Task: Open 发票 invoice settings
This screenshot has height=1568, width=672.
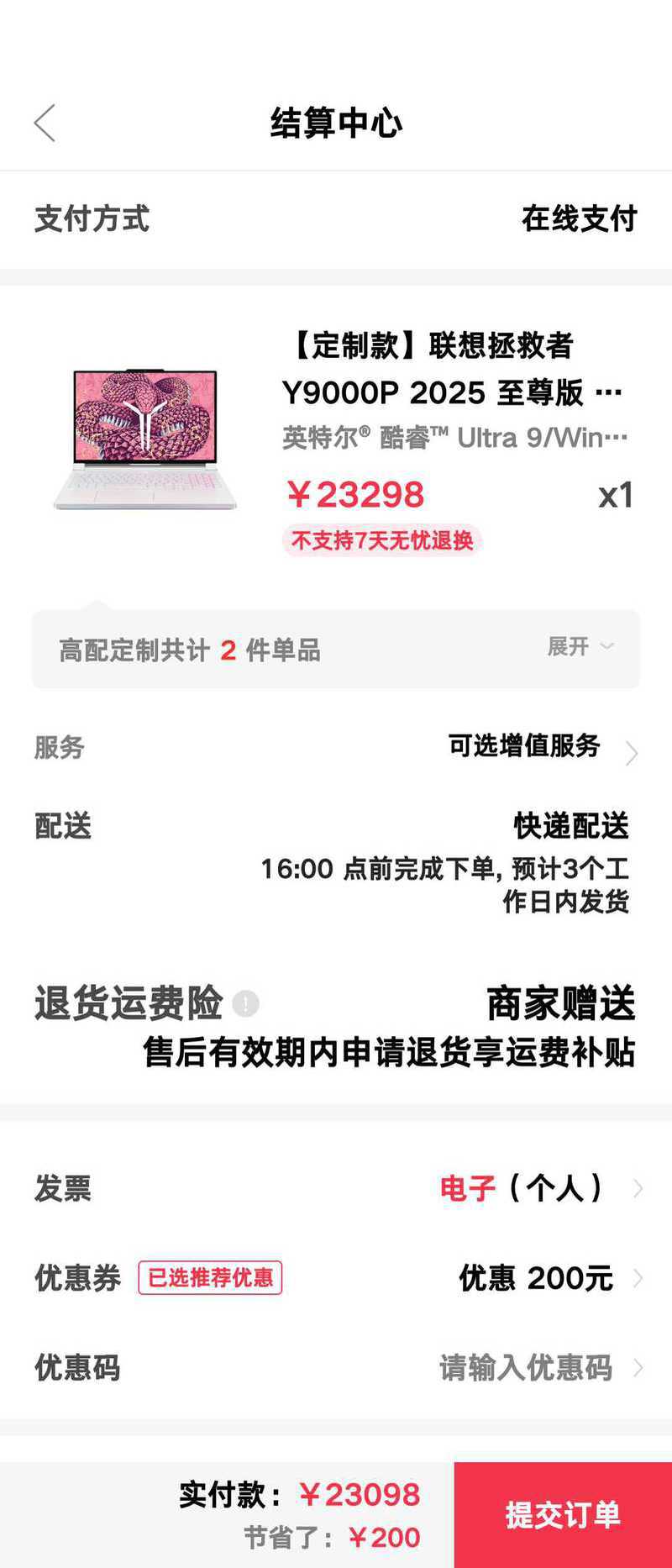Action: click(x=538, y=1188)
